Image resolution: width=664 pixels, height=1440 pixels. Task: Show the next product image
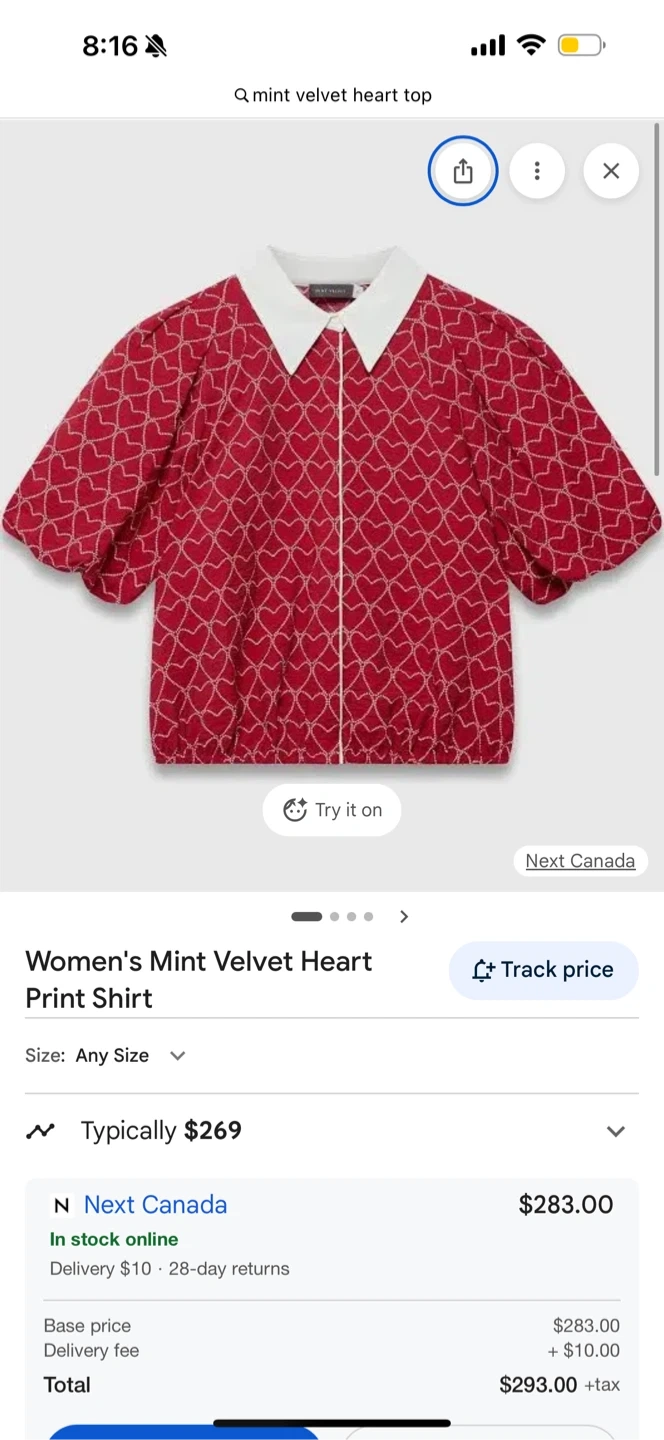pyautogui.click(x=404, y=916)
